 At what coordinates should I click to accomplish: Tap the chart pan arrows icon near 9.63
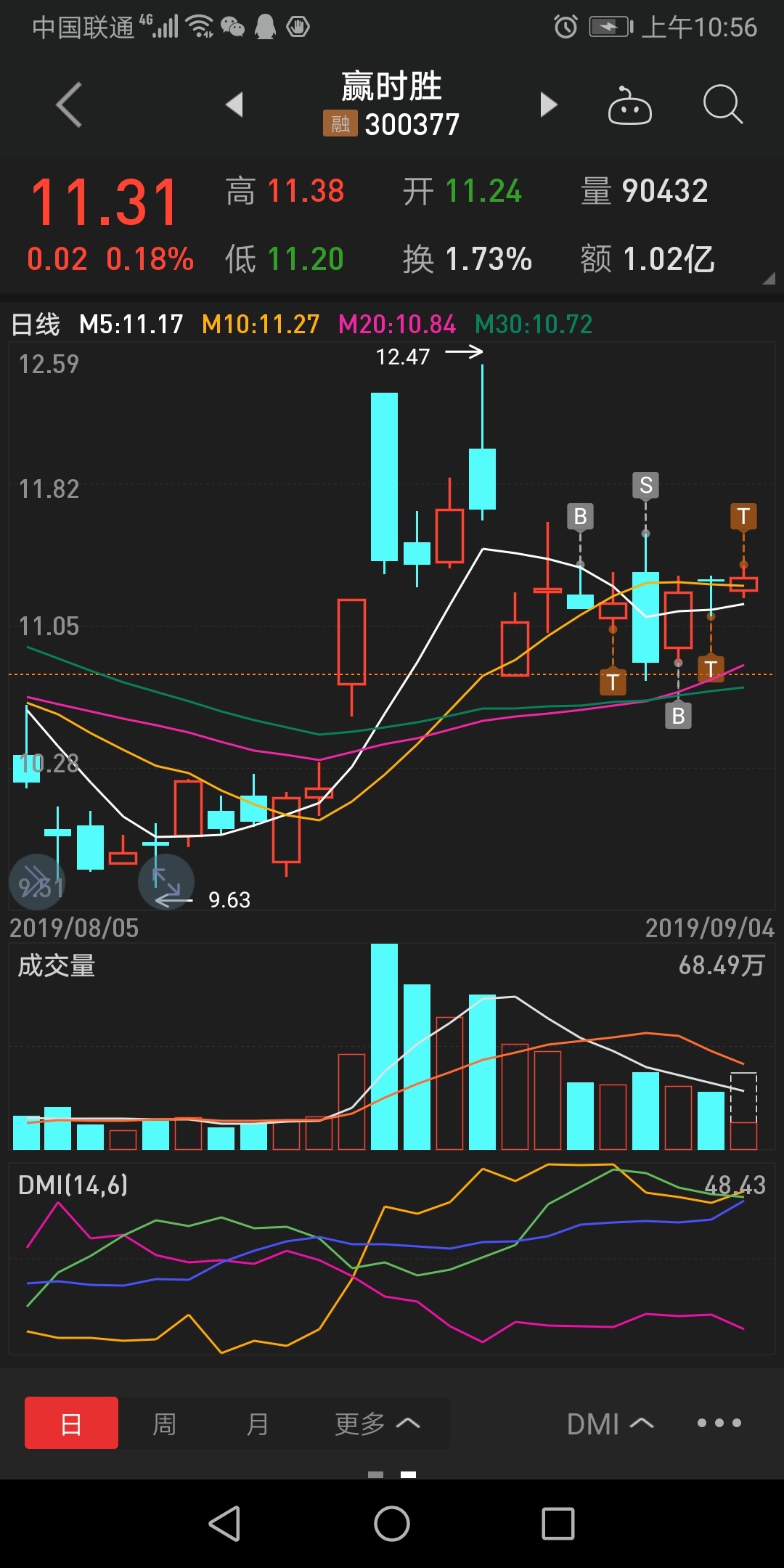pos(166,881)
